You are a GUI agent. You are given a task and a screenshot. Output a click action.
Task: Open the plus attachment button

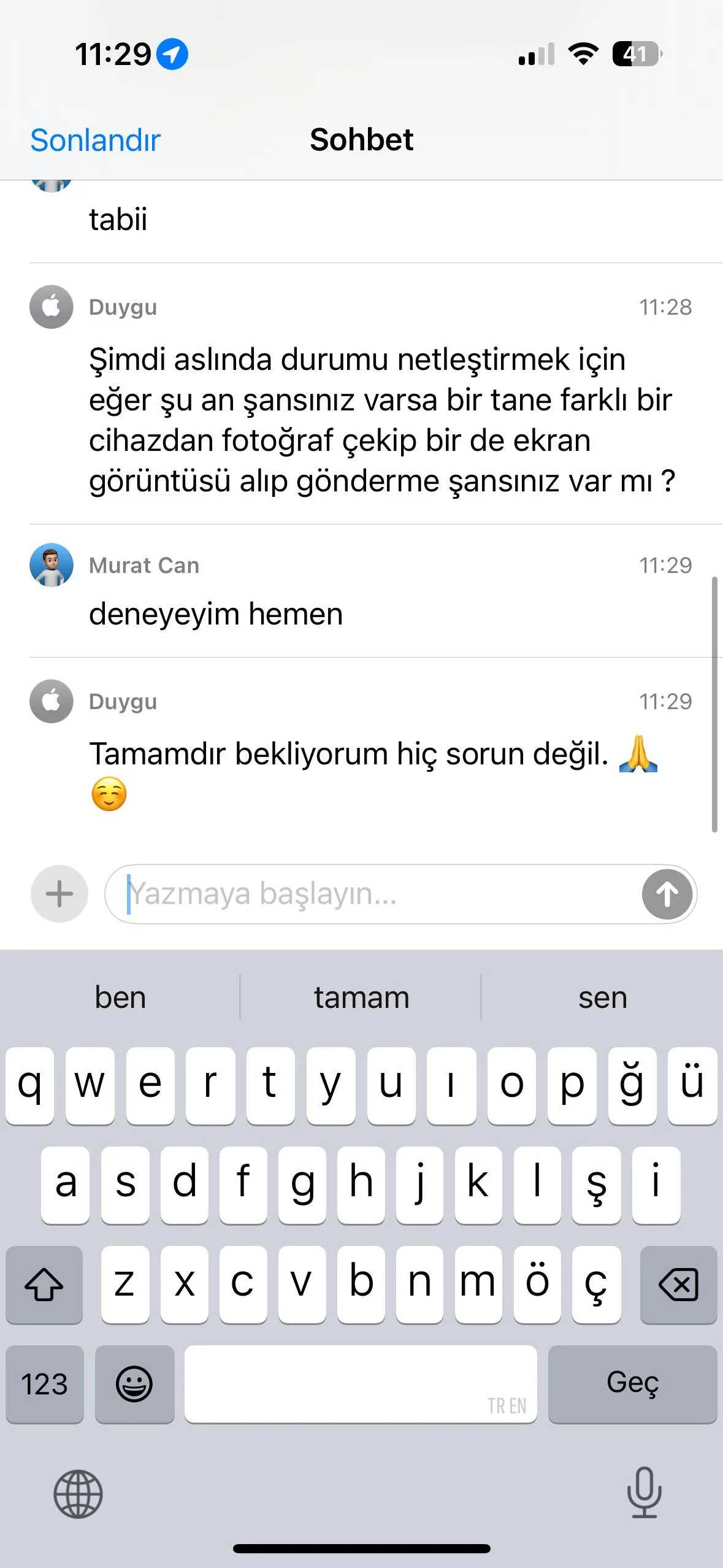[59, 894]
